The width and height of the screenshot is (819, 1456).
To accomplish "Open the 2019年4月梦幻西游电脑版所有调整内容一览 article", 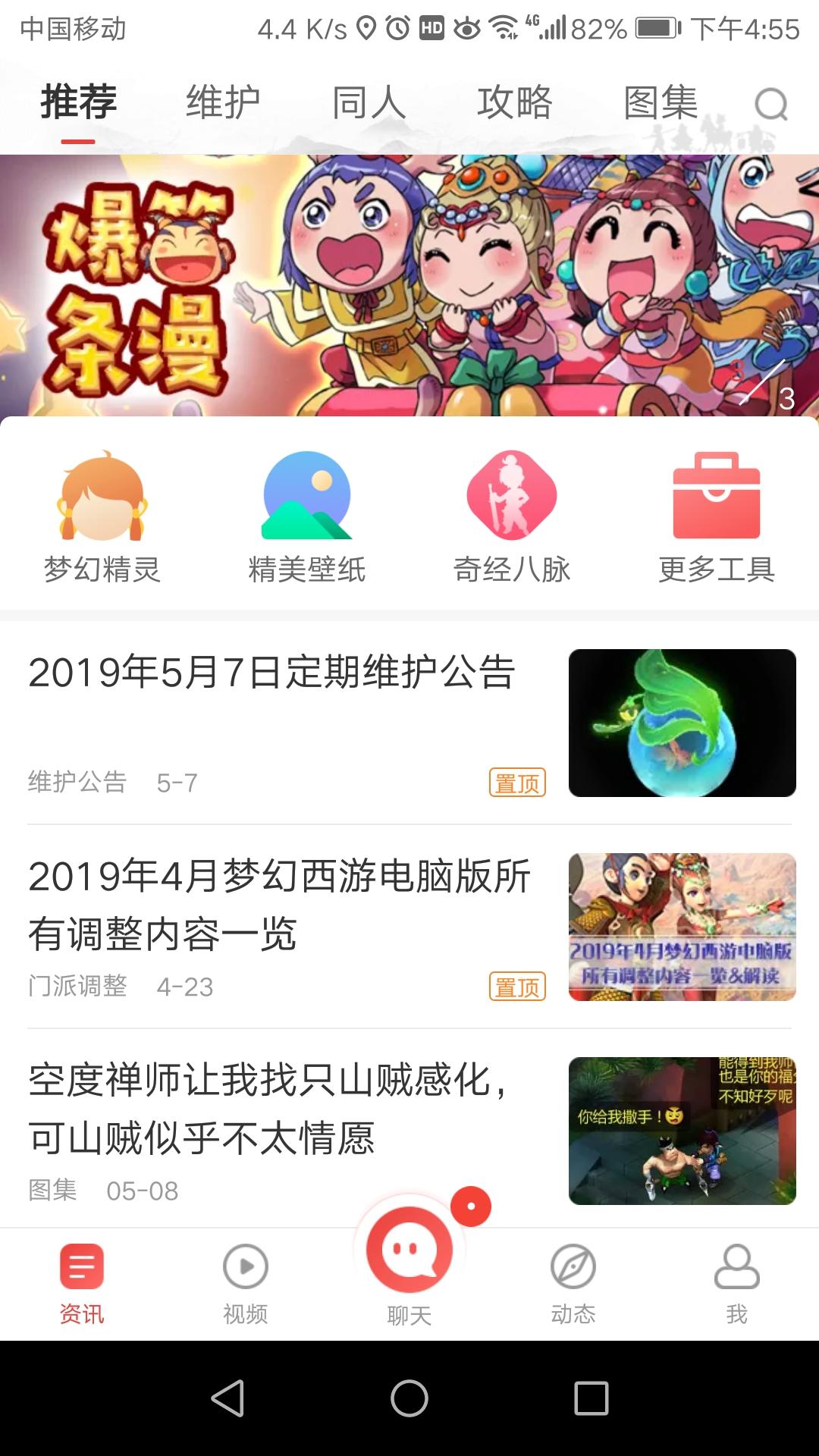I will coord(279,905).
